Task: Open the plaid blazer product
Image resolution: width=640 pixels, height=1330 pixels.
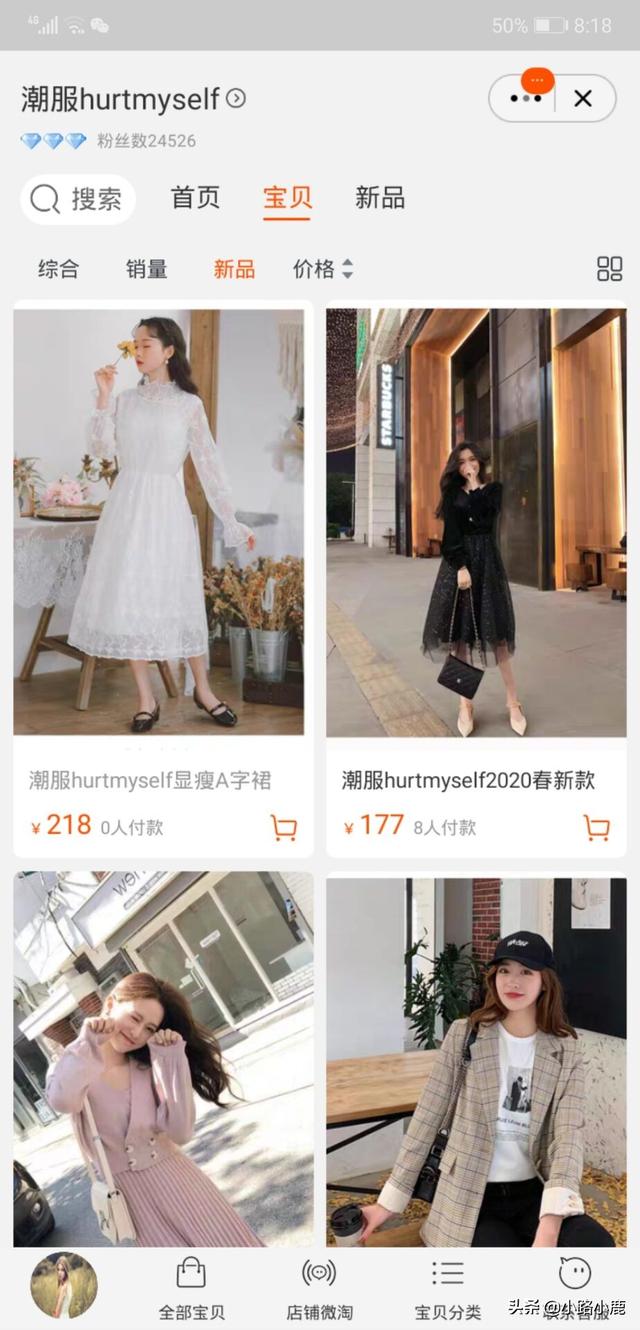Action: pos(476,1060)
